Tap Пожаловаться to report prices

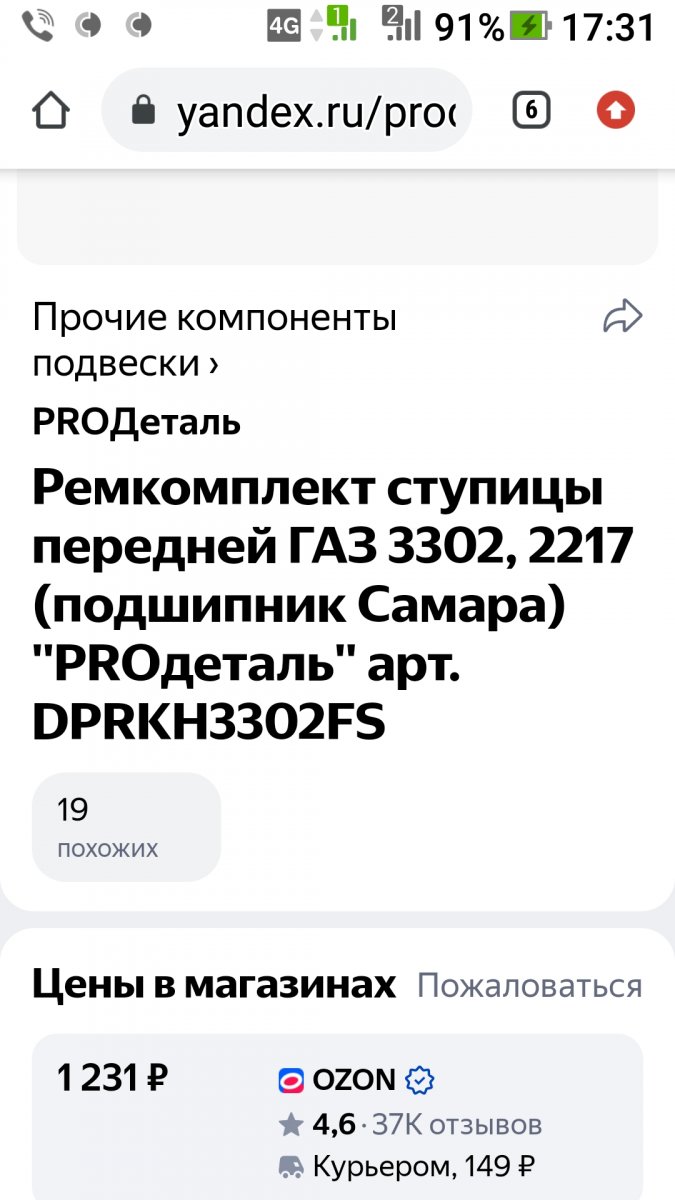click(x=529, y=986)
